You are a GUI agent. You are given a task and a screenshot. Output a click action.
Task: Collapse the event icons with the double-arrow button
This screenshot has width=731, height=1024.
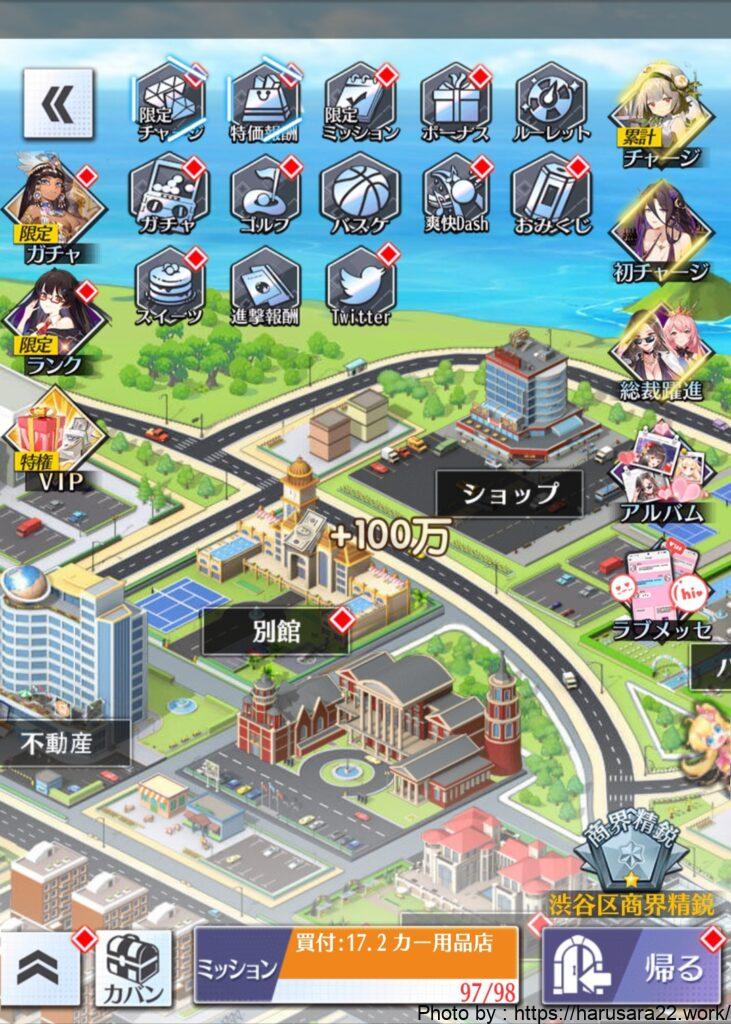pos(58,103)
